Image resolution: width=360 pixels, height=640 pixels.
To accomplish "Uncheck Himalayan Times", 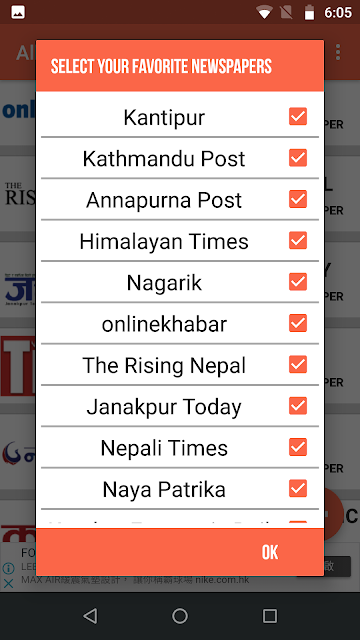I will click(298, 240).
